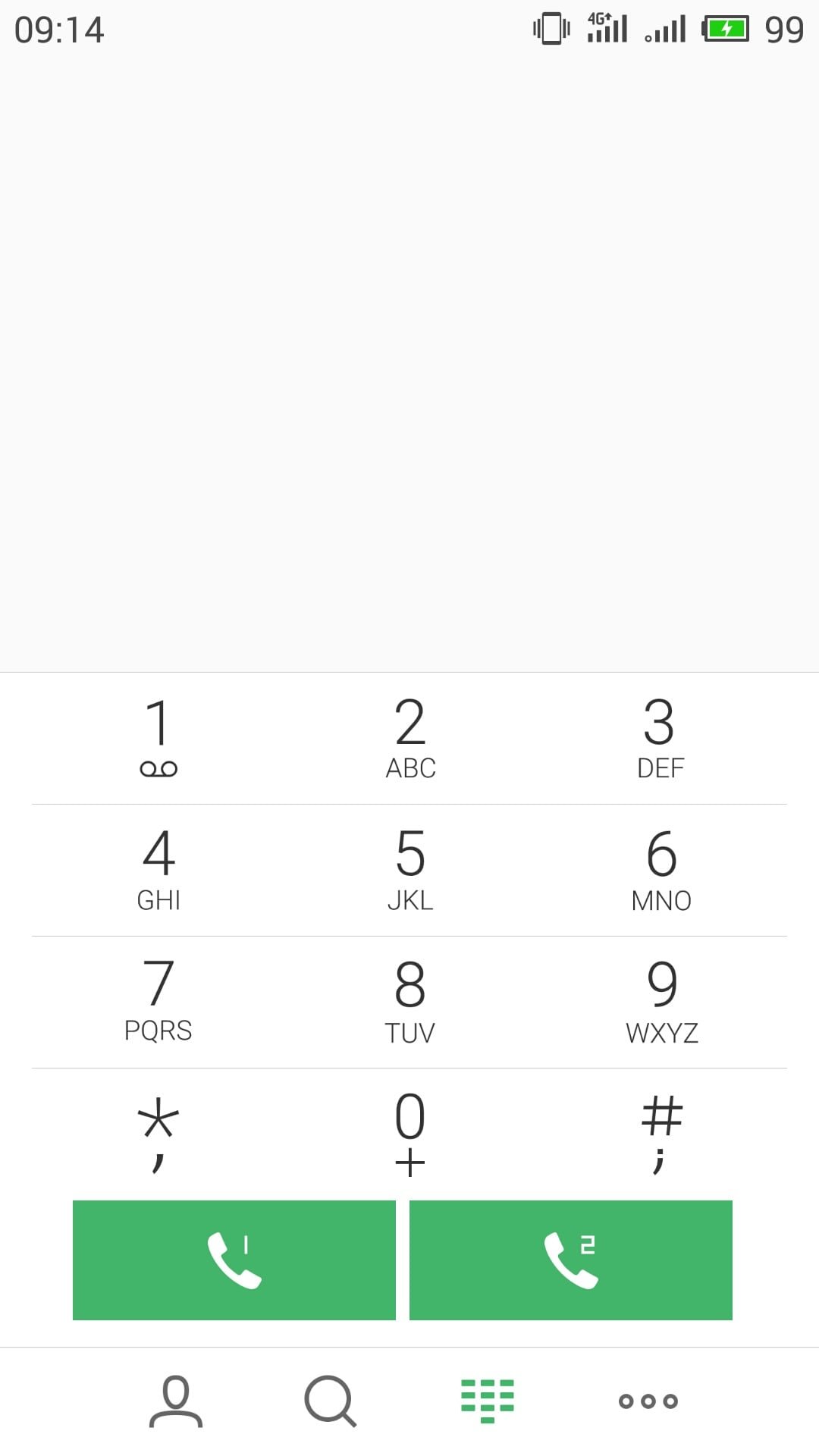Enter digit 5 JKL
The width and height of the screenshot is (819, 1456).
point(410,870)
